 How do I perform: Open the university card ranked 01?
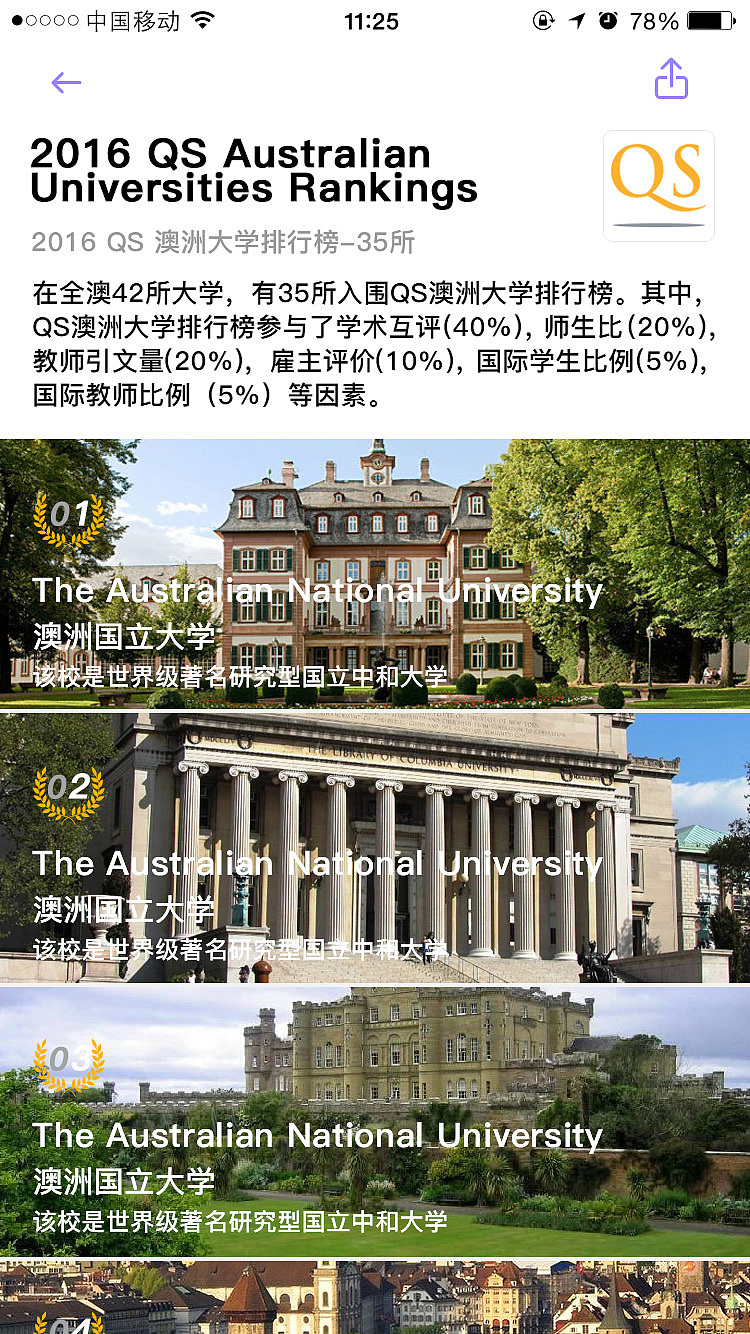pos(375,573)
